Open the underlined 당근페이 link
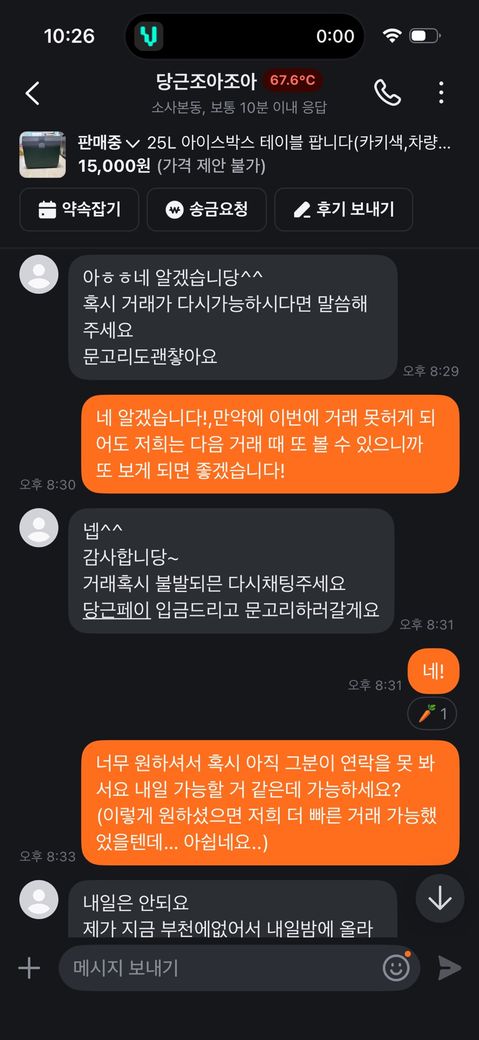 click(x=117, y=610)
